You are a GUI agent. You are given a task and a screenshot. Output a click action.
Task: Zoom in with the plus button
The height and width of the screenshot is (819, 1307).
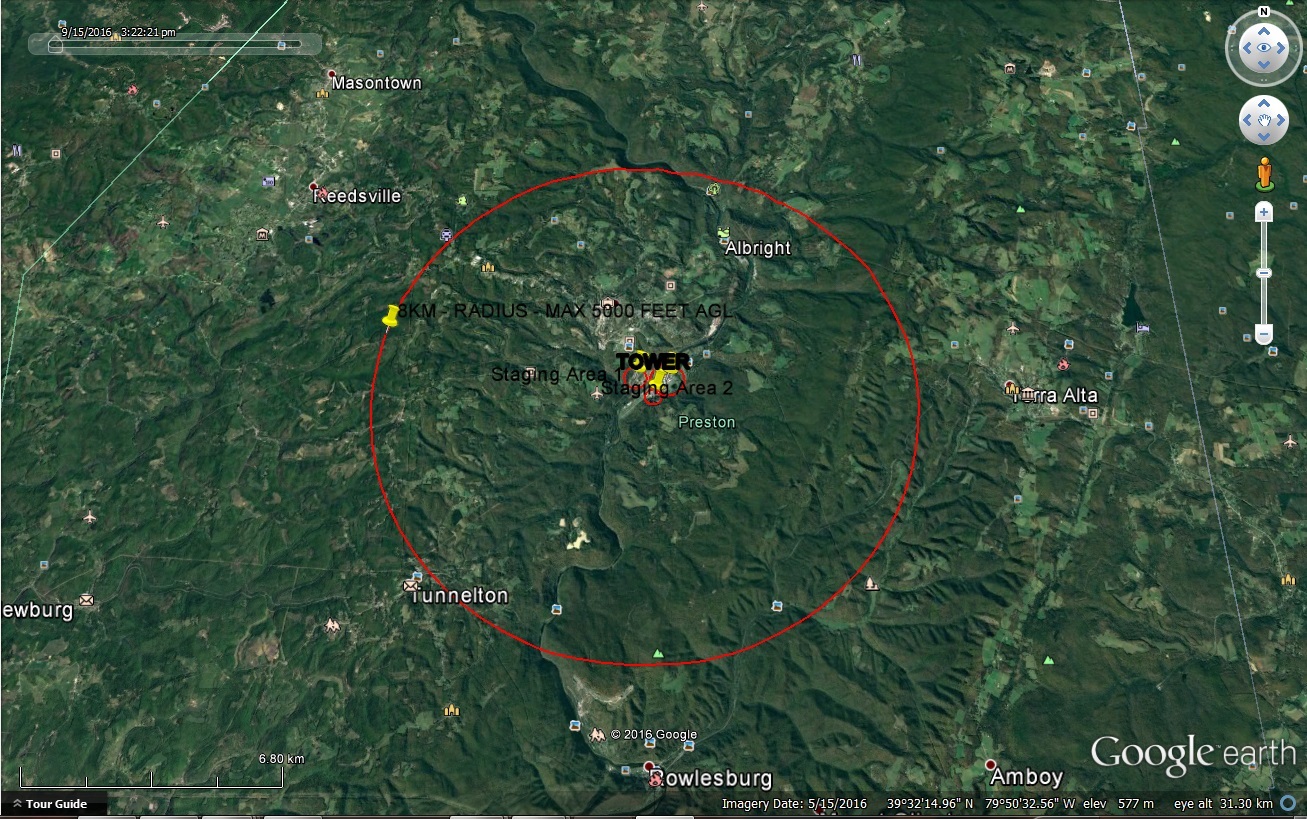click(x=1264, y=212)
